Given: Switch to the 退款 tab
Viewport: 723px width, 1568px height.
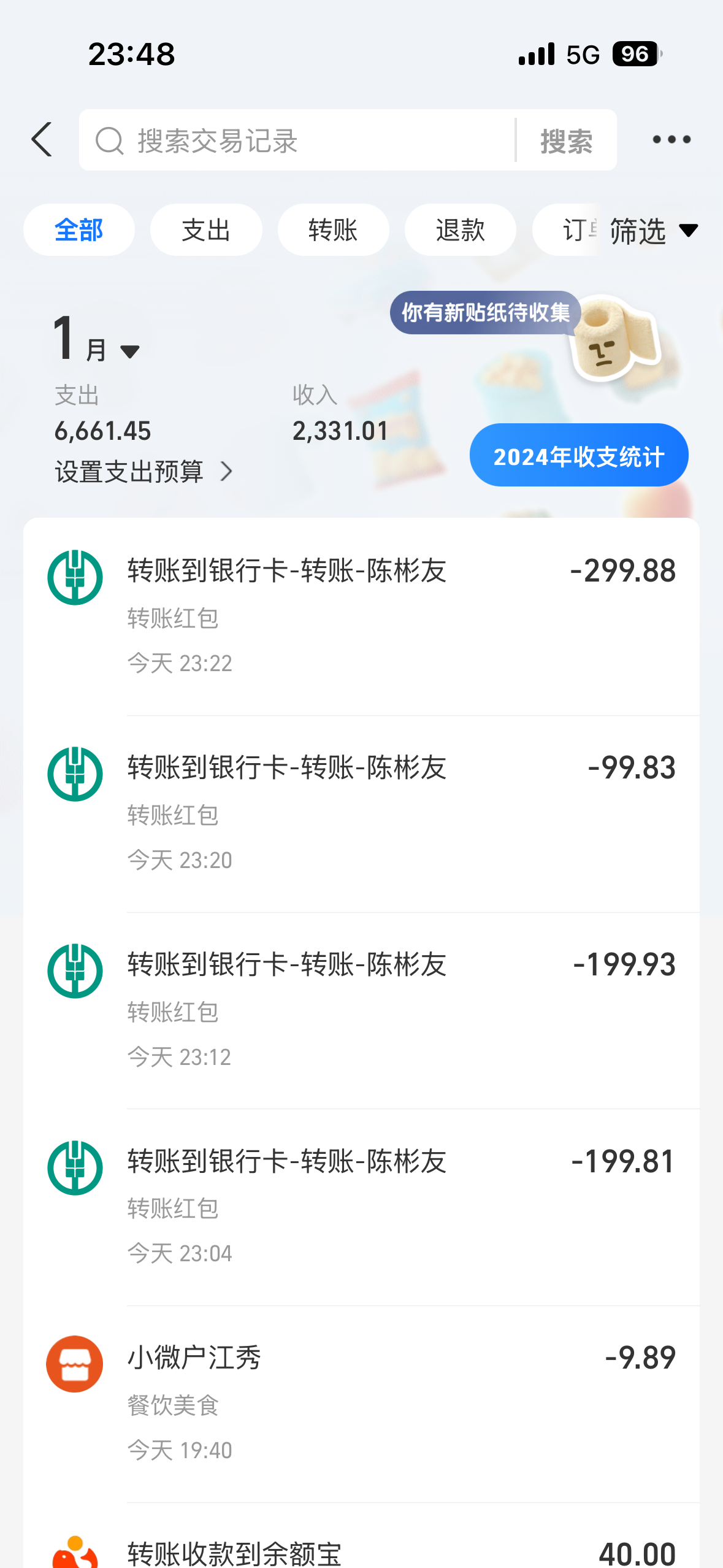Looking at the screenshot, I should [x=460, y=230].
